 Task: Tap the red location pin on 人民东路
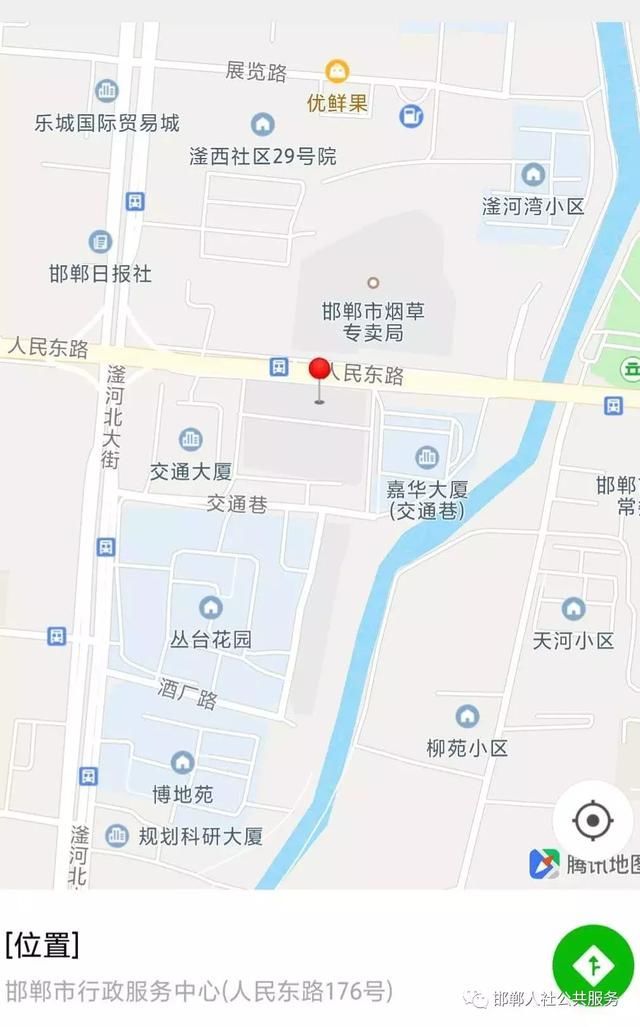(x=319, y=372)
